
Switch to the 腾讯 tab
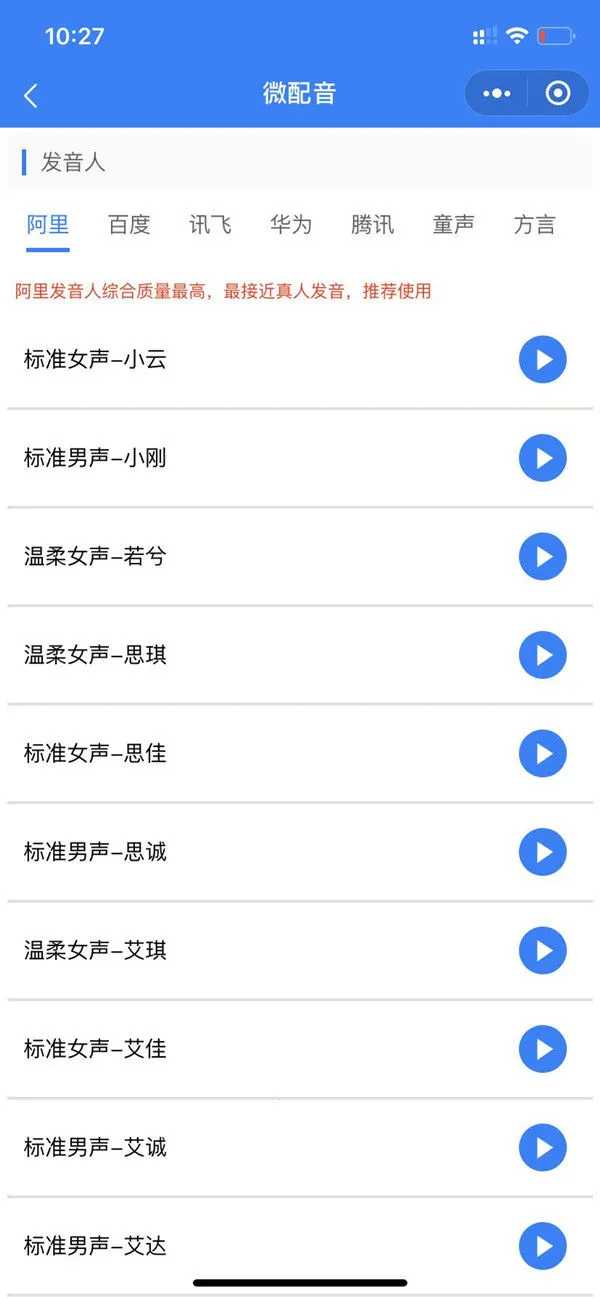[x=372, y=225]
